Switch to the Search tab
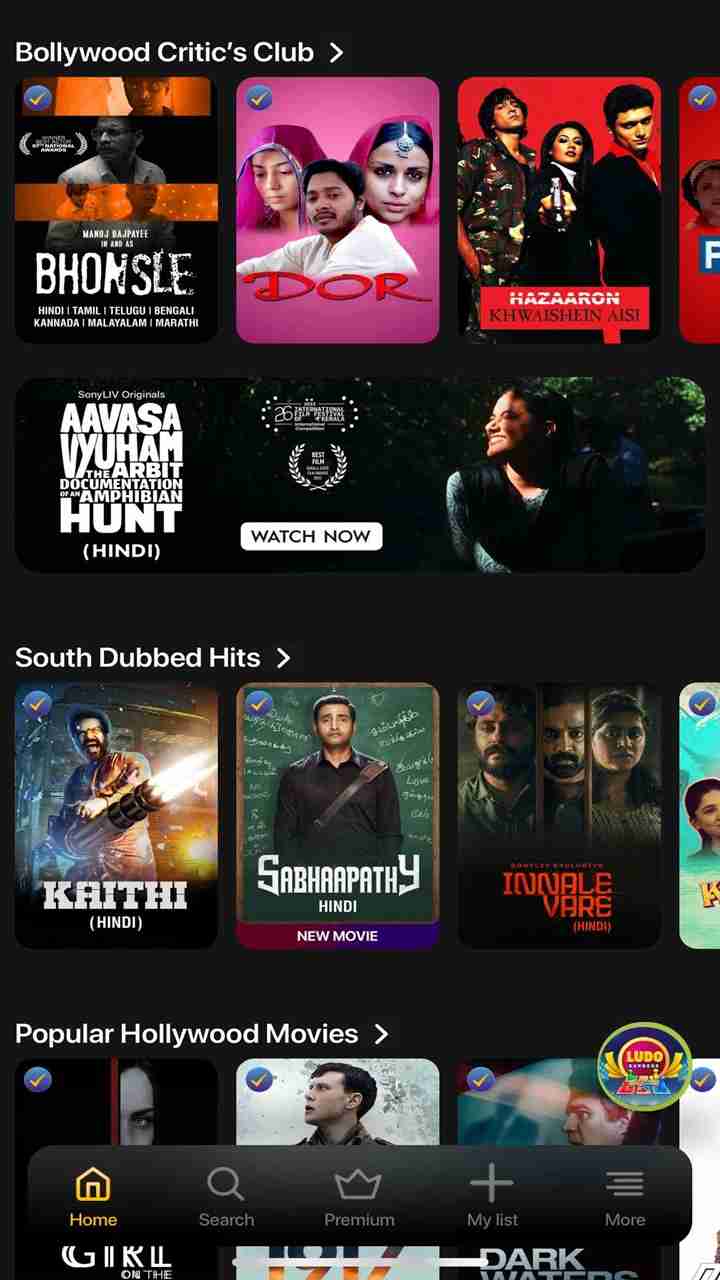The width and height of the screenshot is (720, 1280). [x=226, y=1198]
